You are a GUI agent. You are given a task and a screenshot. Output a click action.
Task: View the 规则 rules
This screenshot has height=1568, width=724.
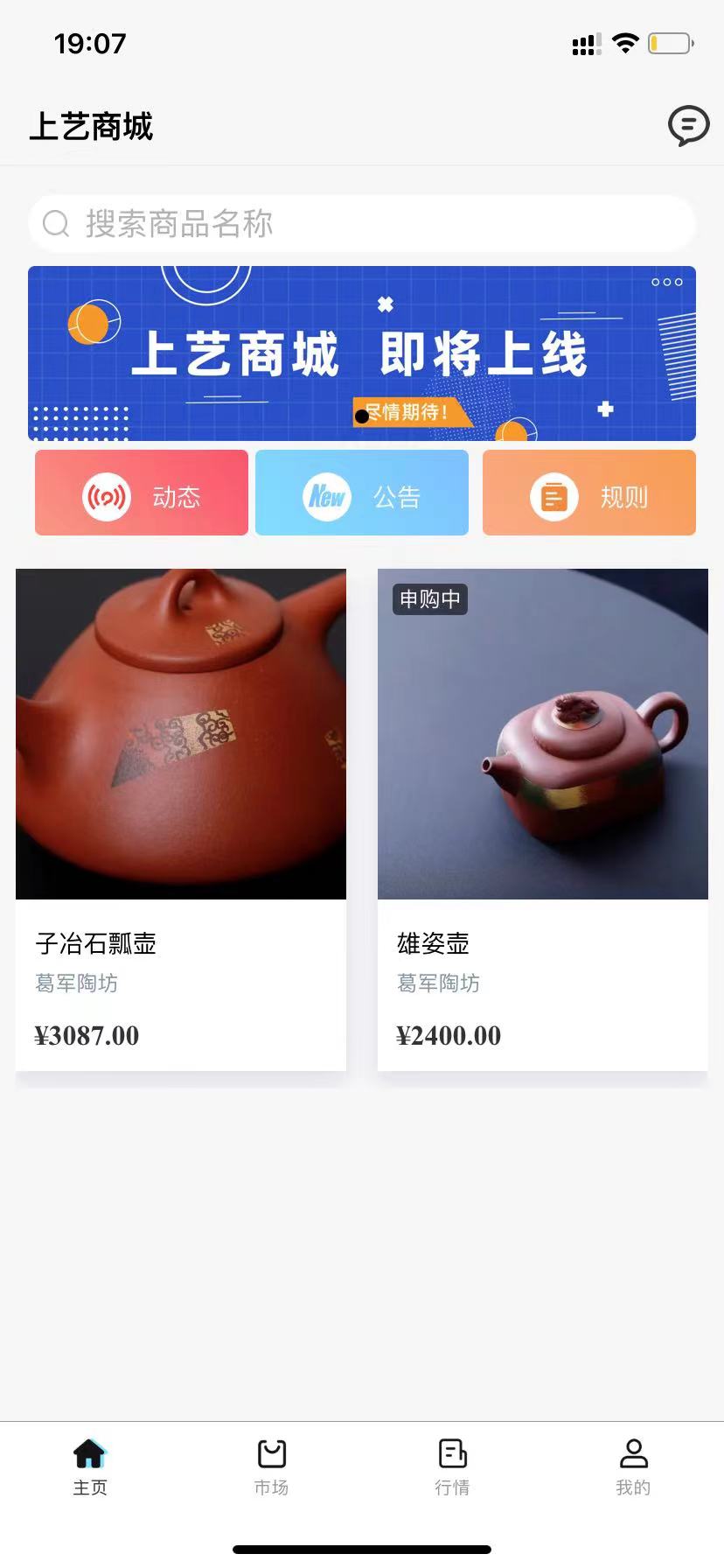click(x=589, y=493)
